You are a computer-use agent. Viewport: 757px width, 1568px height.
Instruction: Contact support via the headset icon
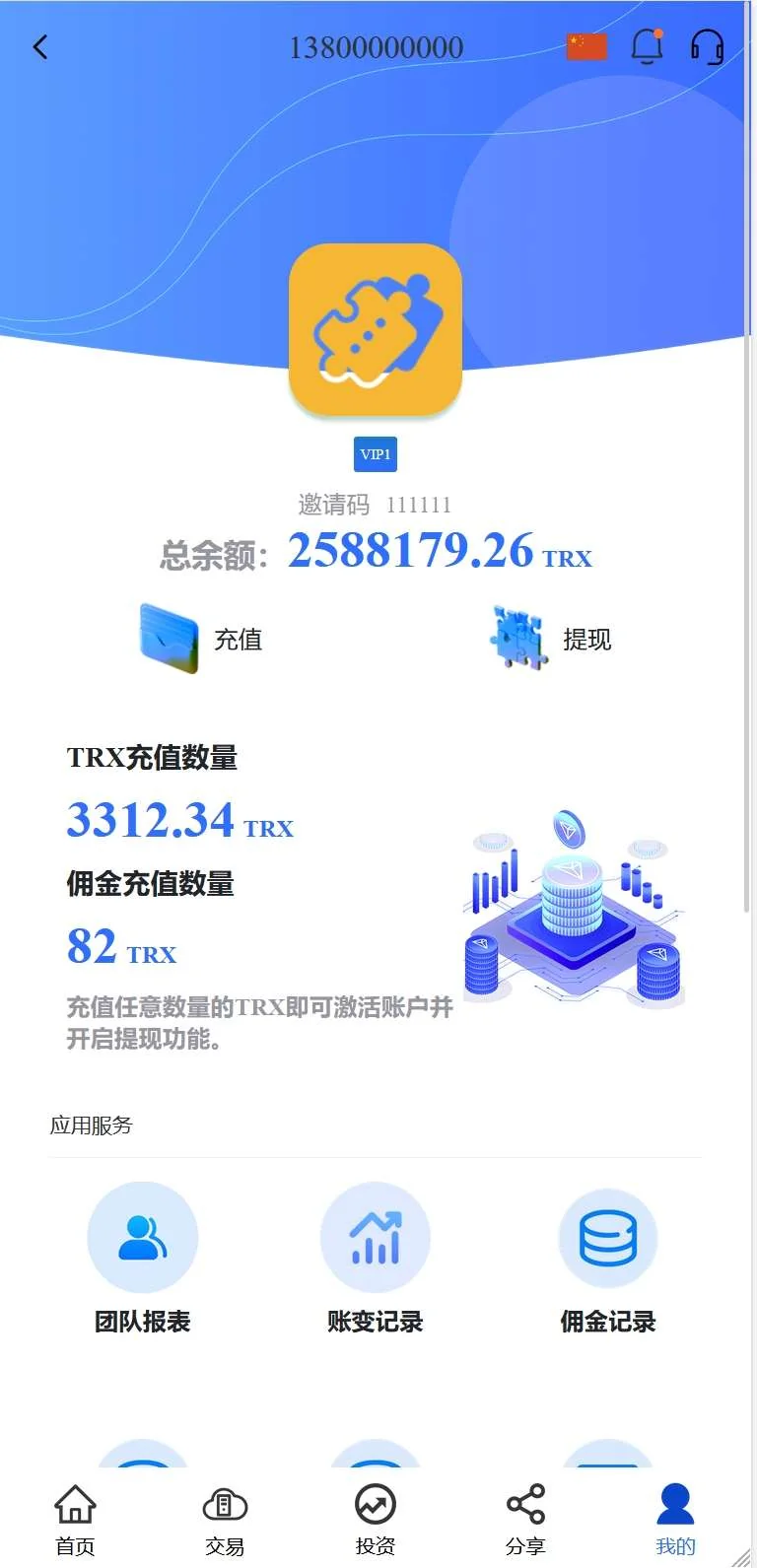pyautogui.click(x=707, y=46)
